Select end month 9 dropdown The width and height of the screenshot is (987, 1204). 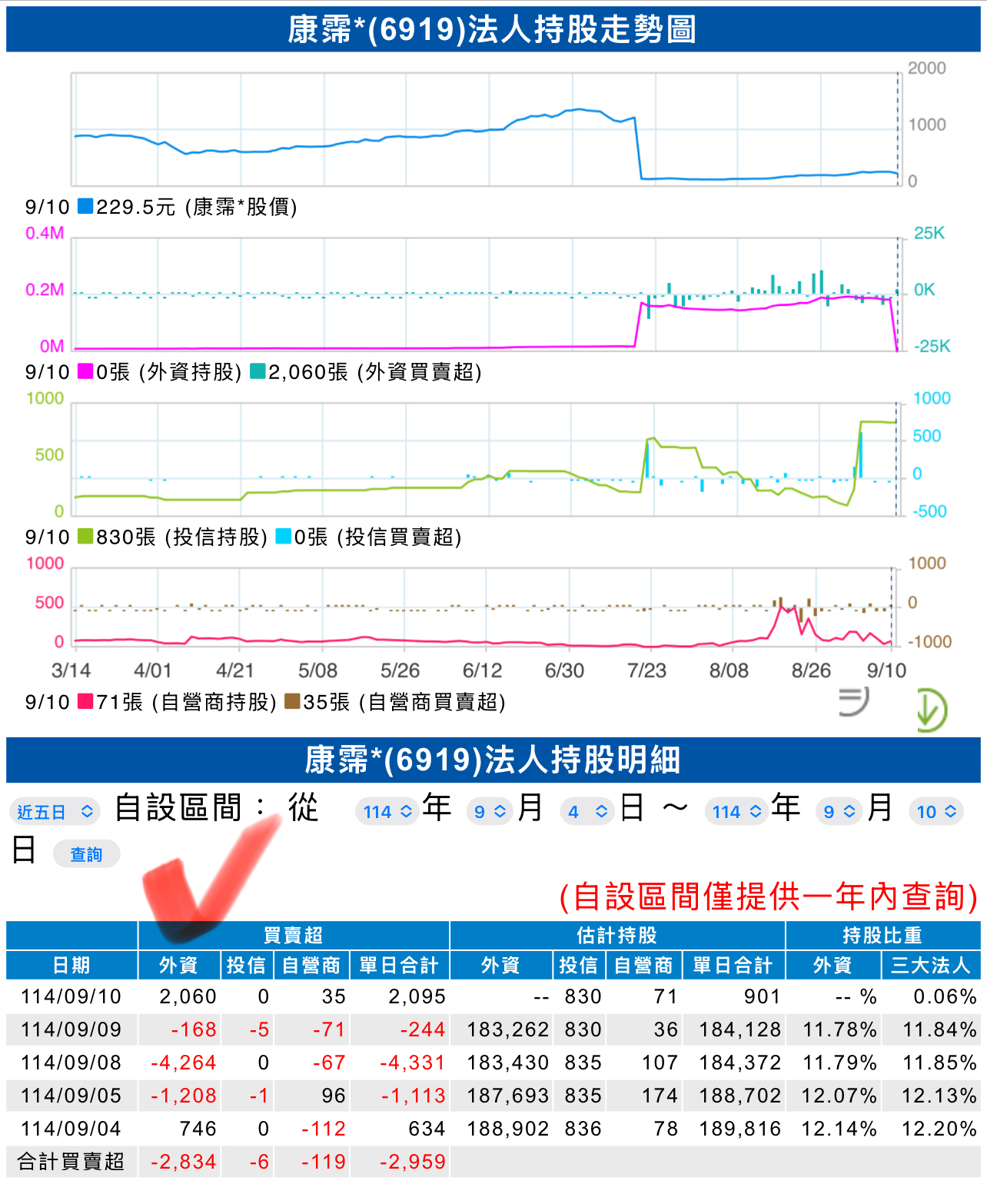pos(839,812)
